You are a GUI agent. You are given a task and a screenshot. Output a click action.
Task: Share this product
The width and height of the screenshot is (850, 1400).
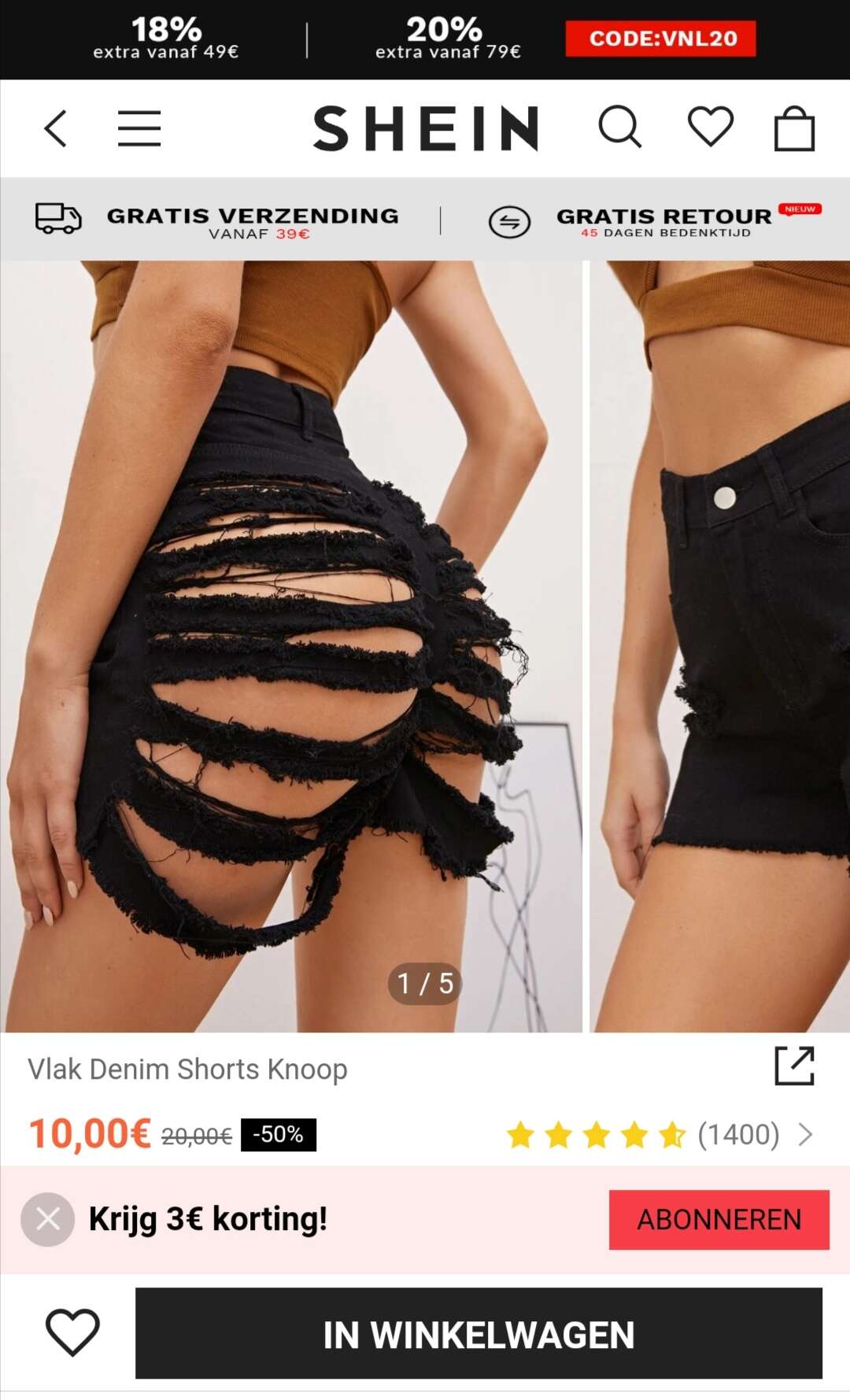pyautogui.click(x=794, y=1066)
